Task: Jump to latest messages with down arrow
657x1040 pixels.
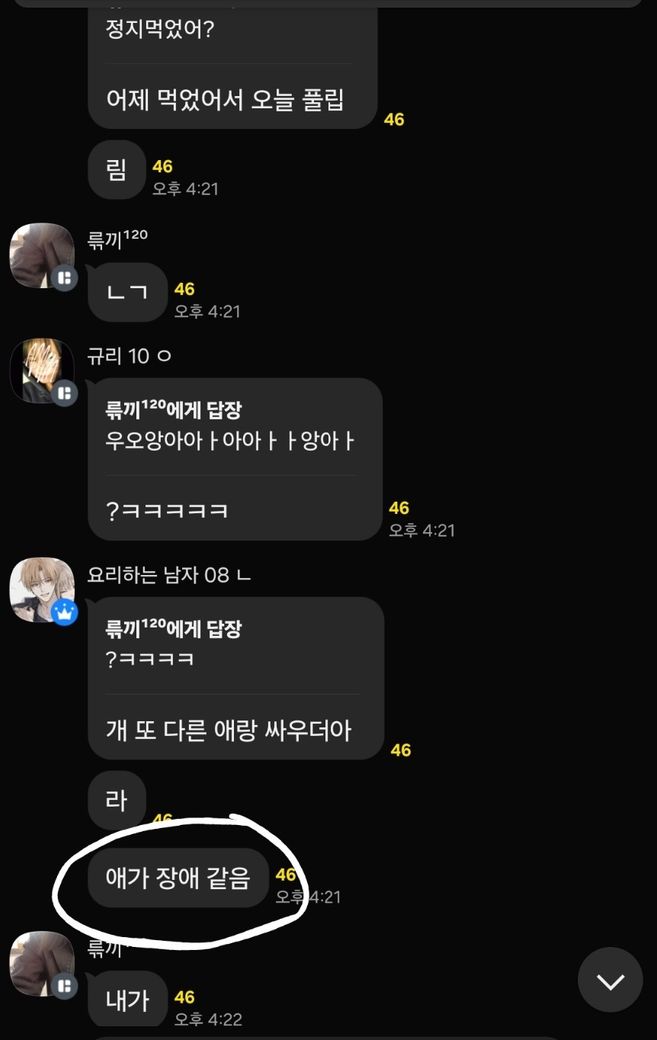Action: 610,980
